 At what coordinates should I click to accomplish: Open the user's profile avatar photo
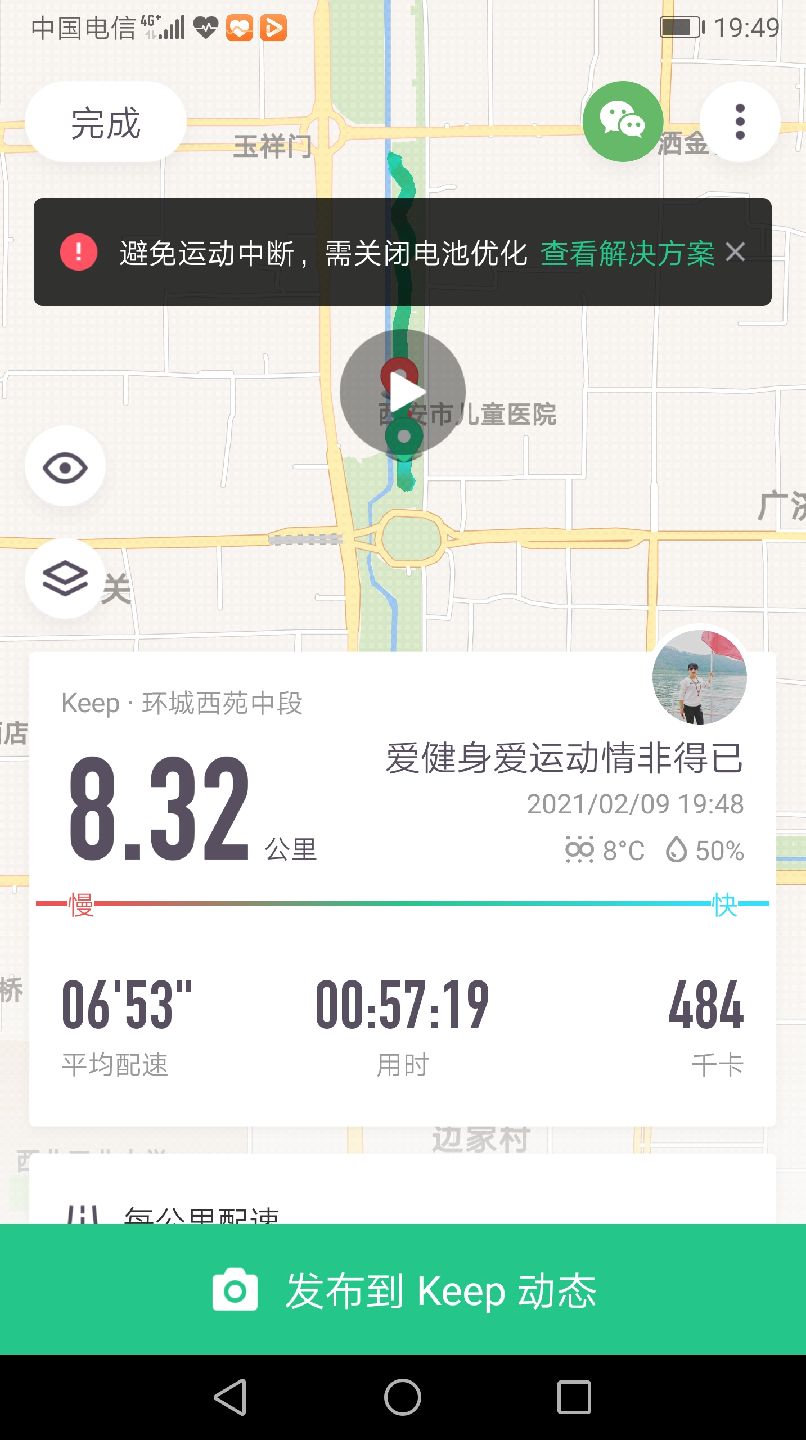coord(698,677)
